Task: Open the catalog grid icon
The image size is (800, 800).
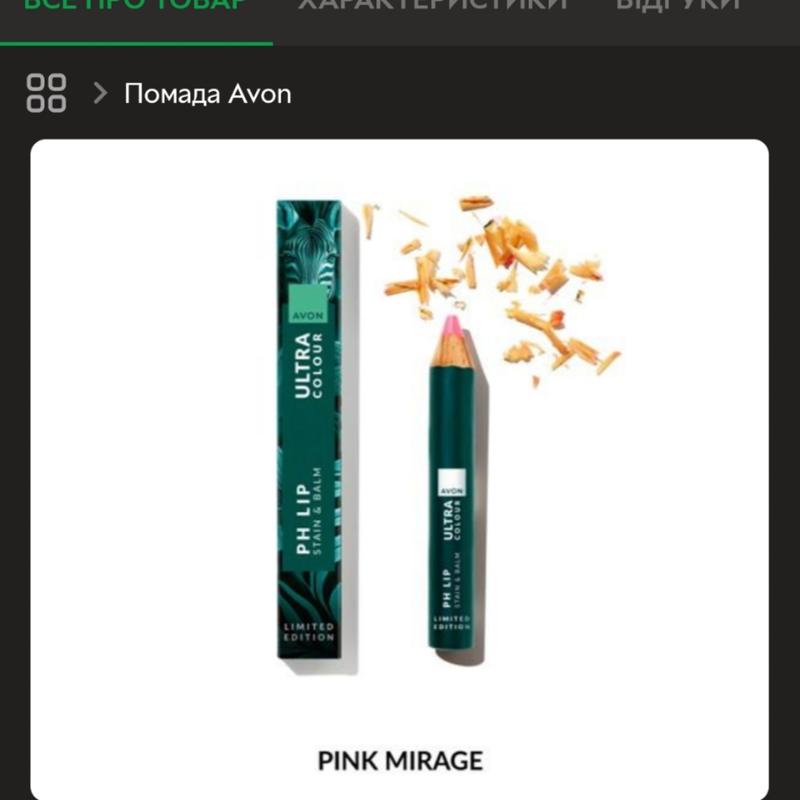Action: click(x=46, y=93)
